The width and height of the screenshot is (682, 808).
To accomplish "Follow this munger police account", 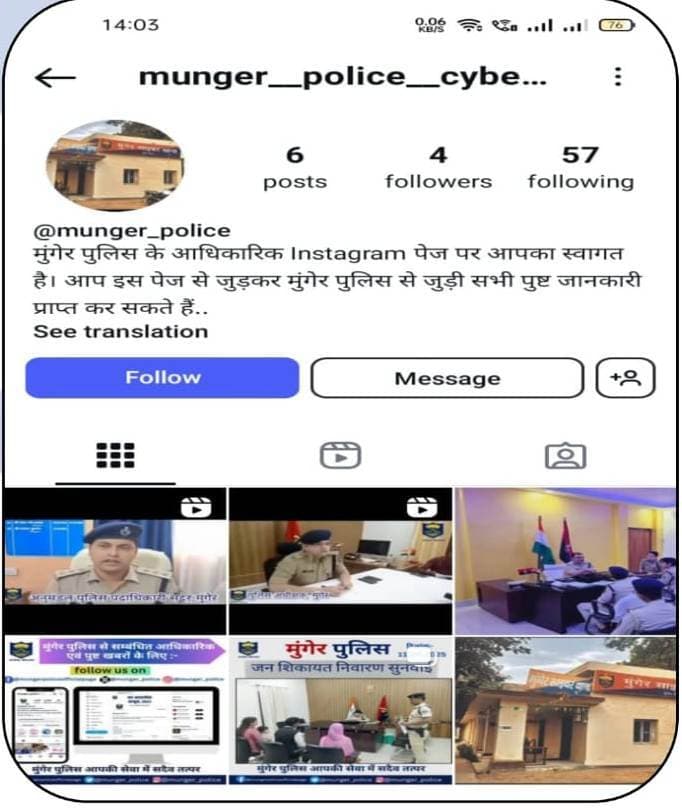I will pos(162,378).
